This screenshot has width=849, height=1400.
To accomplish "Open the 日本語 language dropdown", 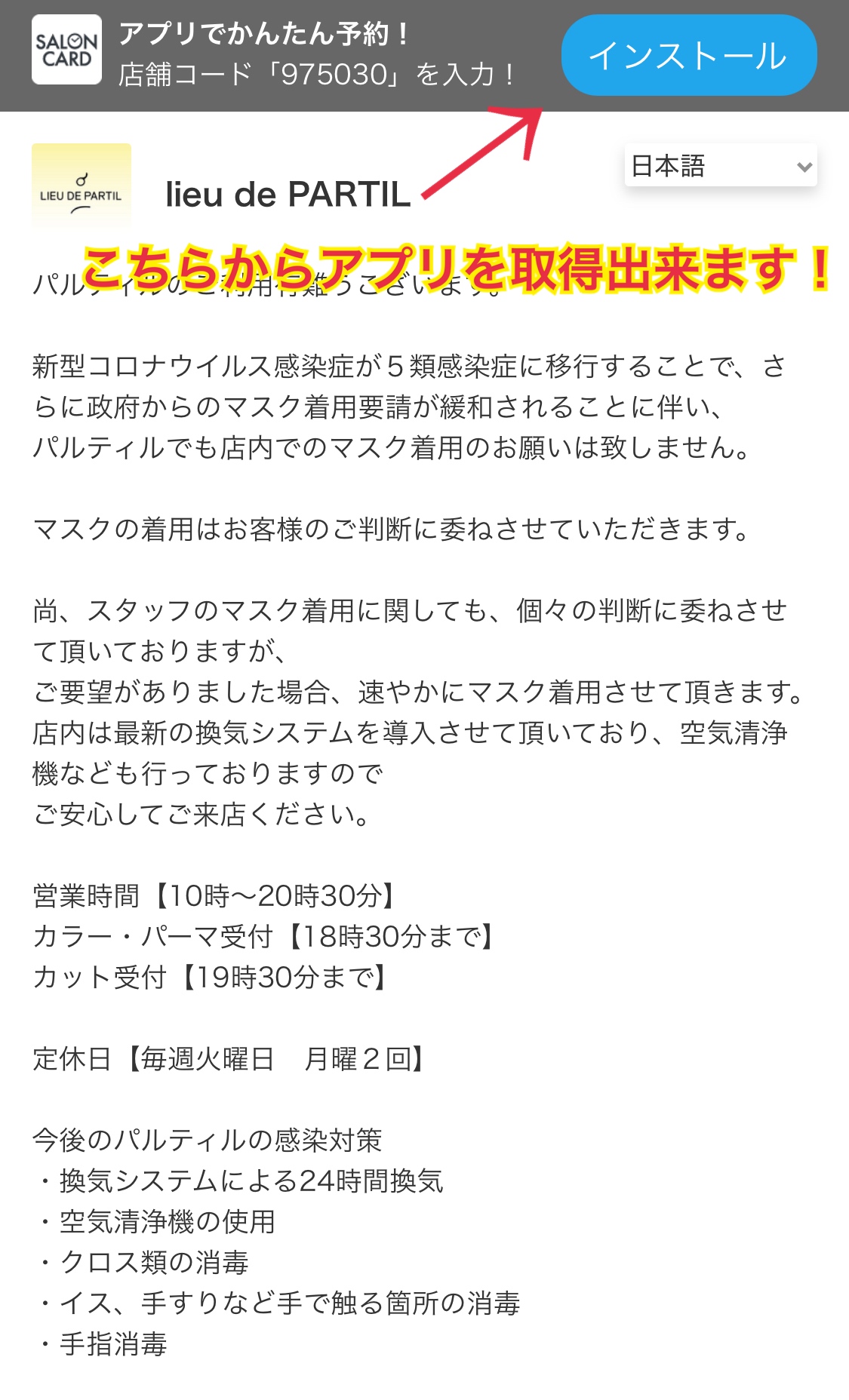I will pos(721,165).
